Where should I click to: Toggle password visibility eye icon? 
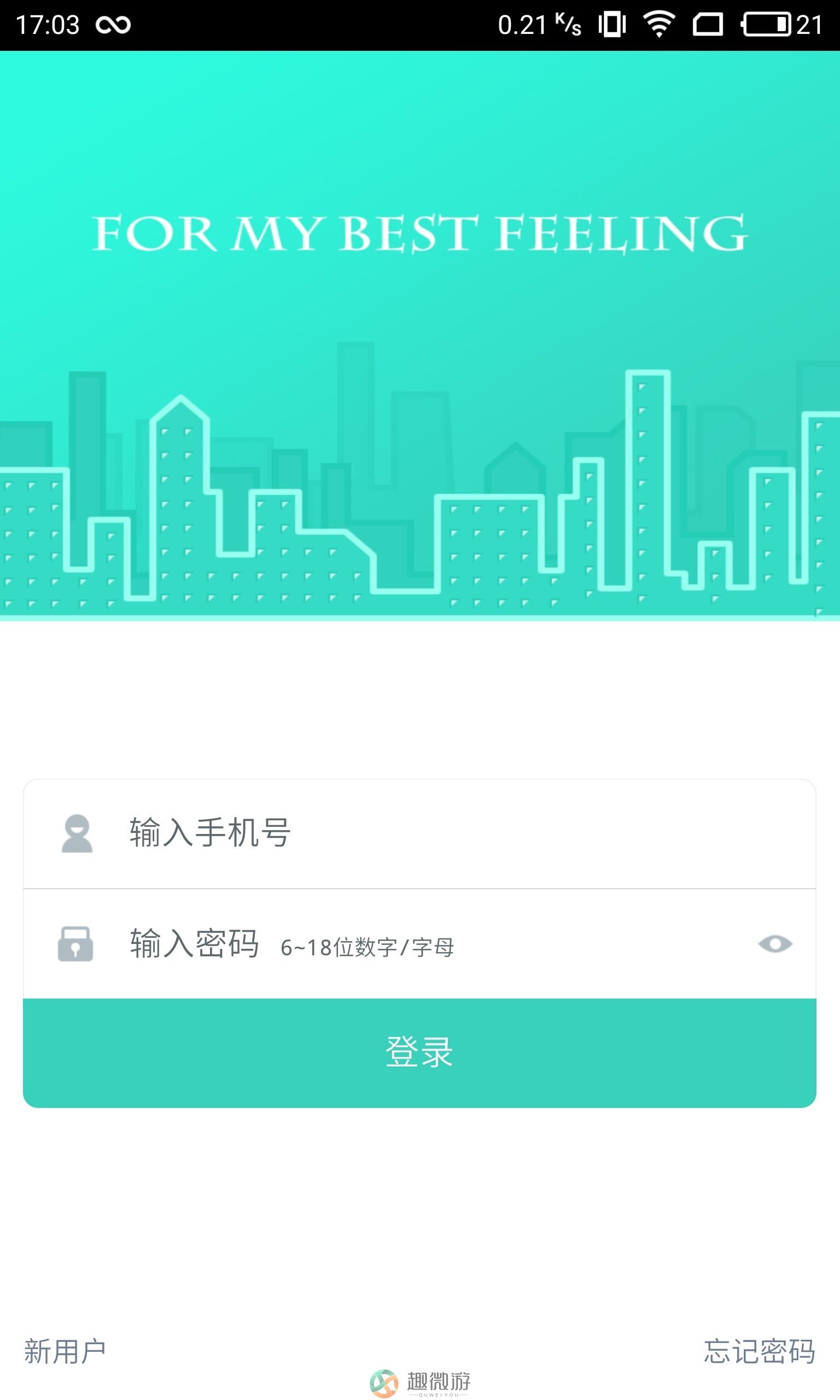coord(775,944)
